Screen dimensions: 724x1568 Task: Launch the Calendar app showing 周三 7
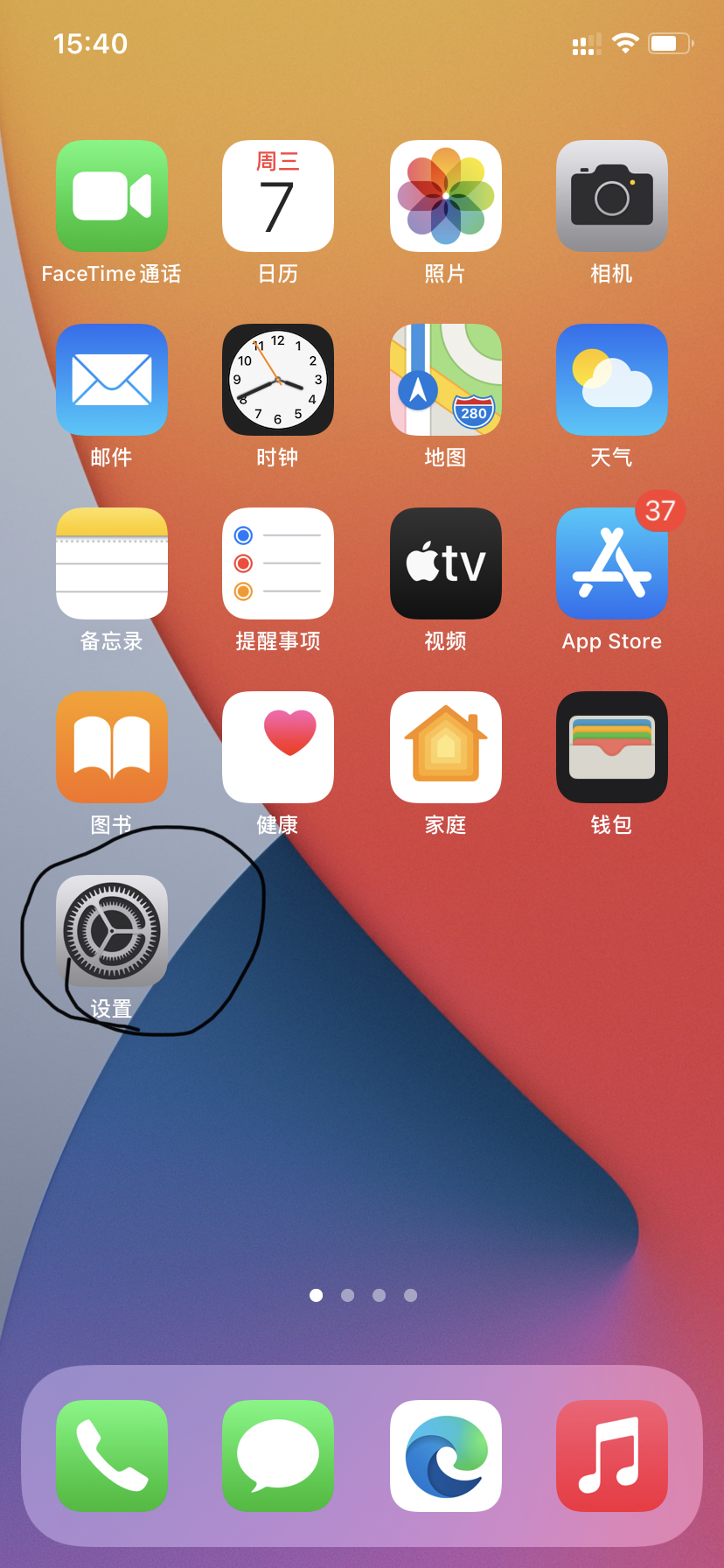click(278, 196)
